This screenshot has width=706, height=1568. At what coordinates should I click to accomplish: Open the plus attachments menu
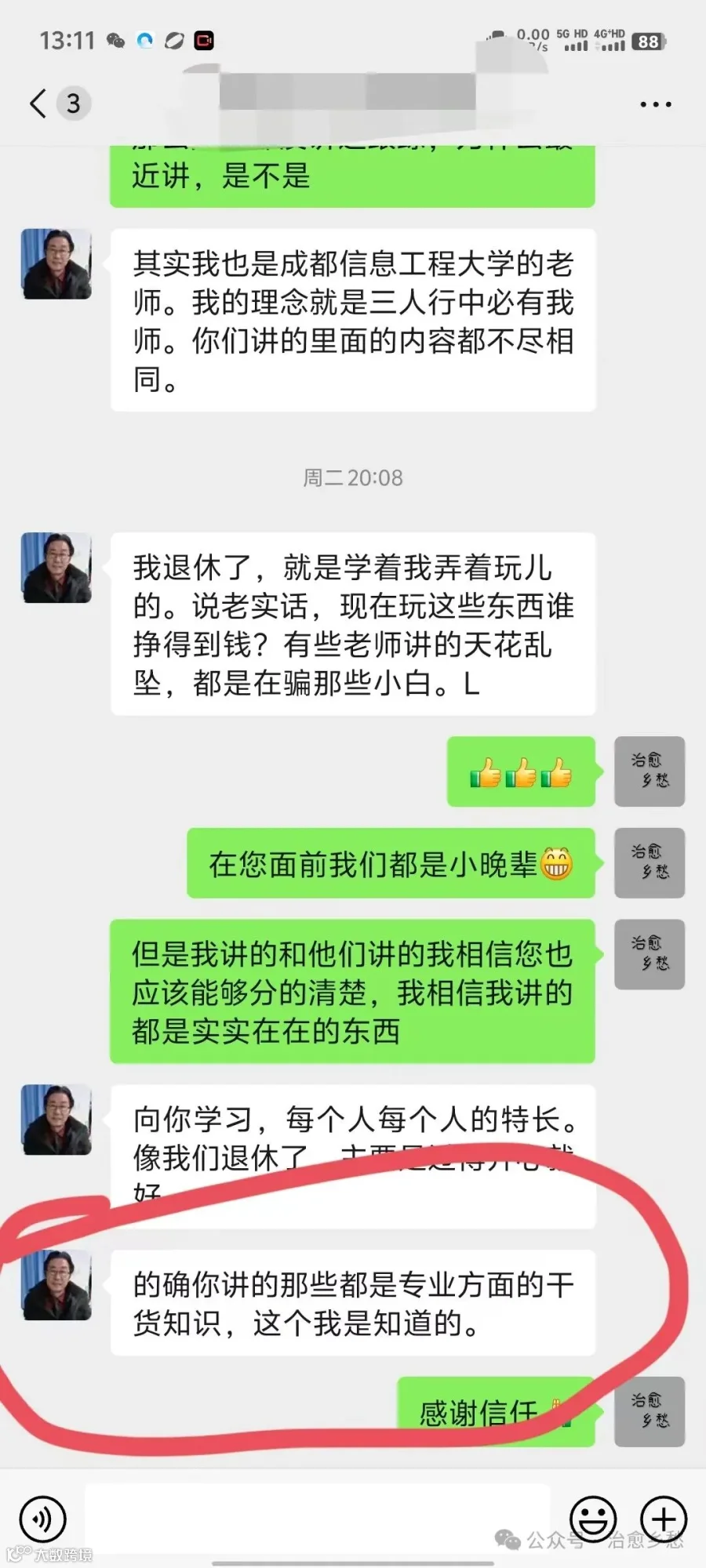664,1519
